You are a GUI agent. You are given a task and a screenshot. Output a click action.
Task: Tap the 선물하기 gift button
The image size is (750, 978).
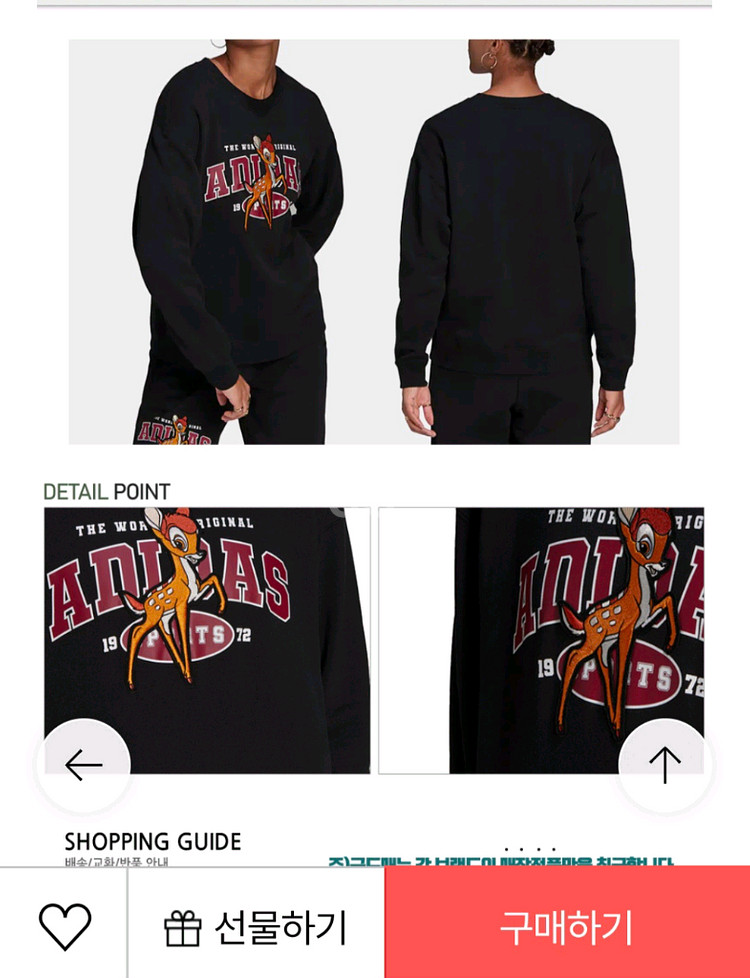click(256, 927)
